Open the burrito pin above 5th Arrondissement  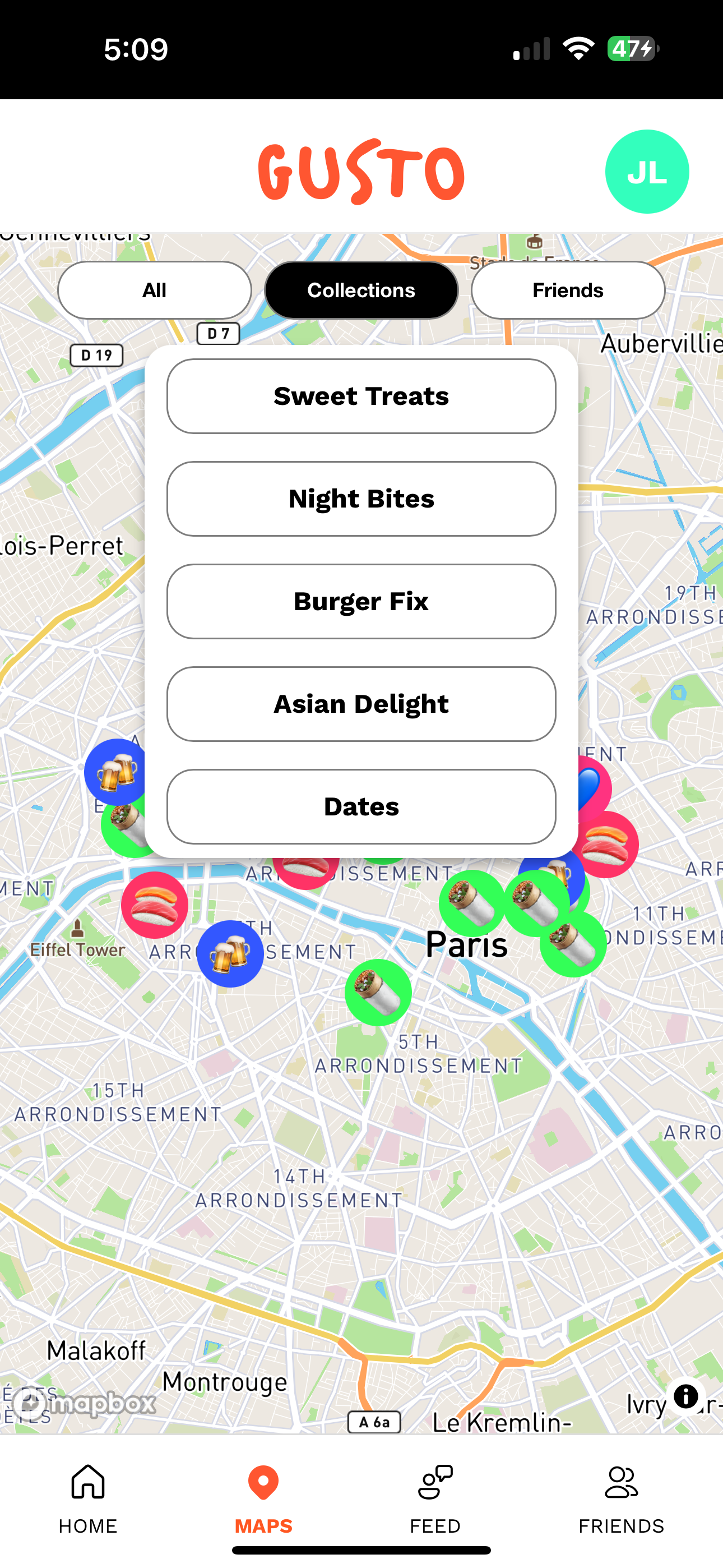click(378, 992)
